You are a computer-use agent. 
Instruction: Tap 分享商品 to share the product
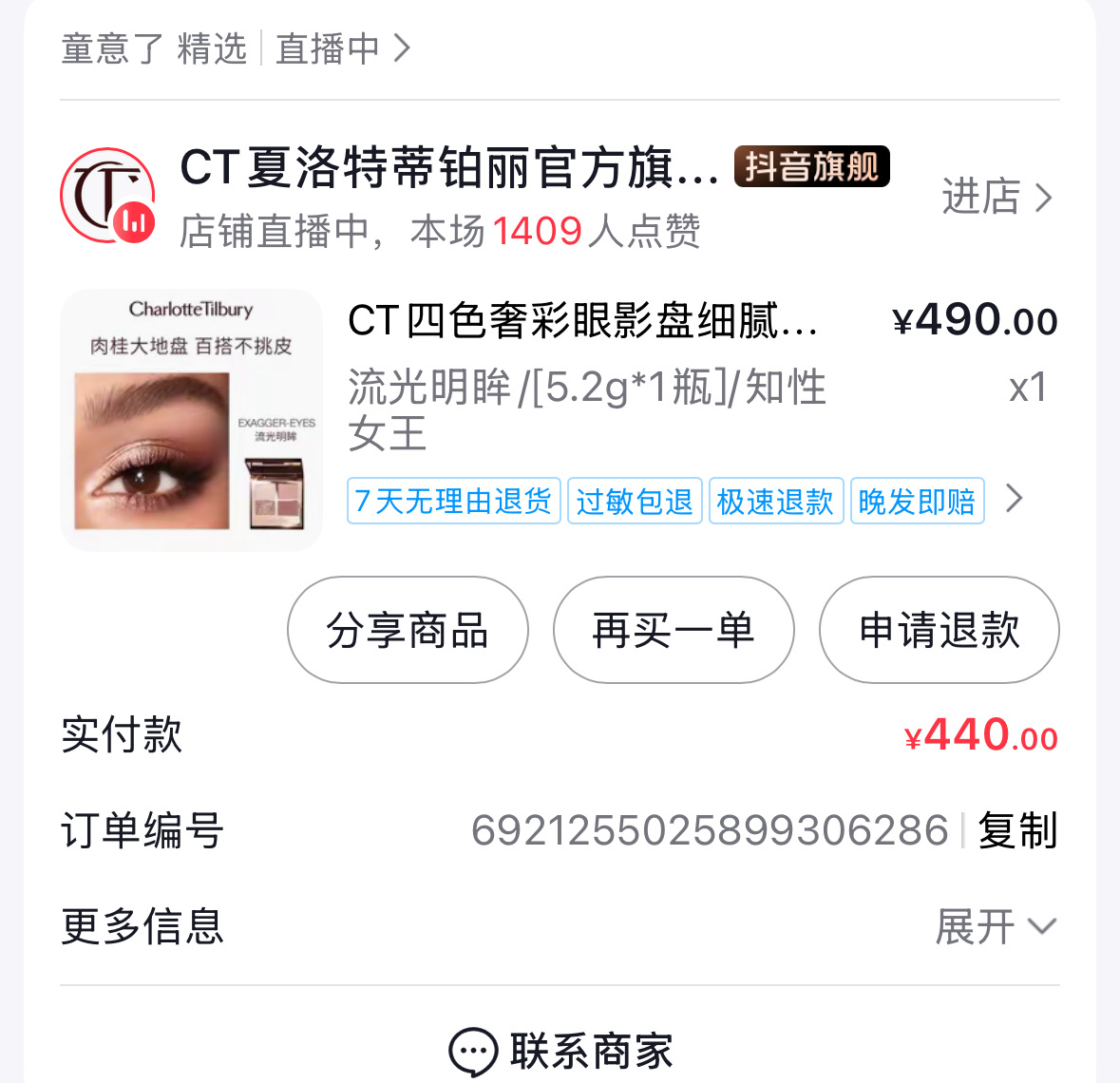(408, 630)
